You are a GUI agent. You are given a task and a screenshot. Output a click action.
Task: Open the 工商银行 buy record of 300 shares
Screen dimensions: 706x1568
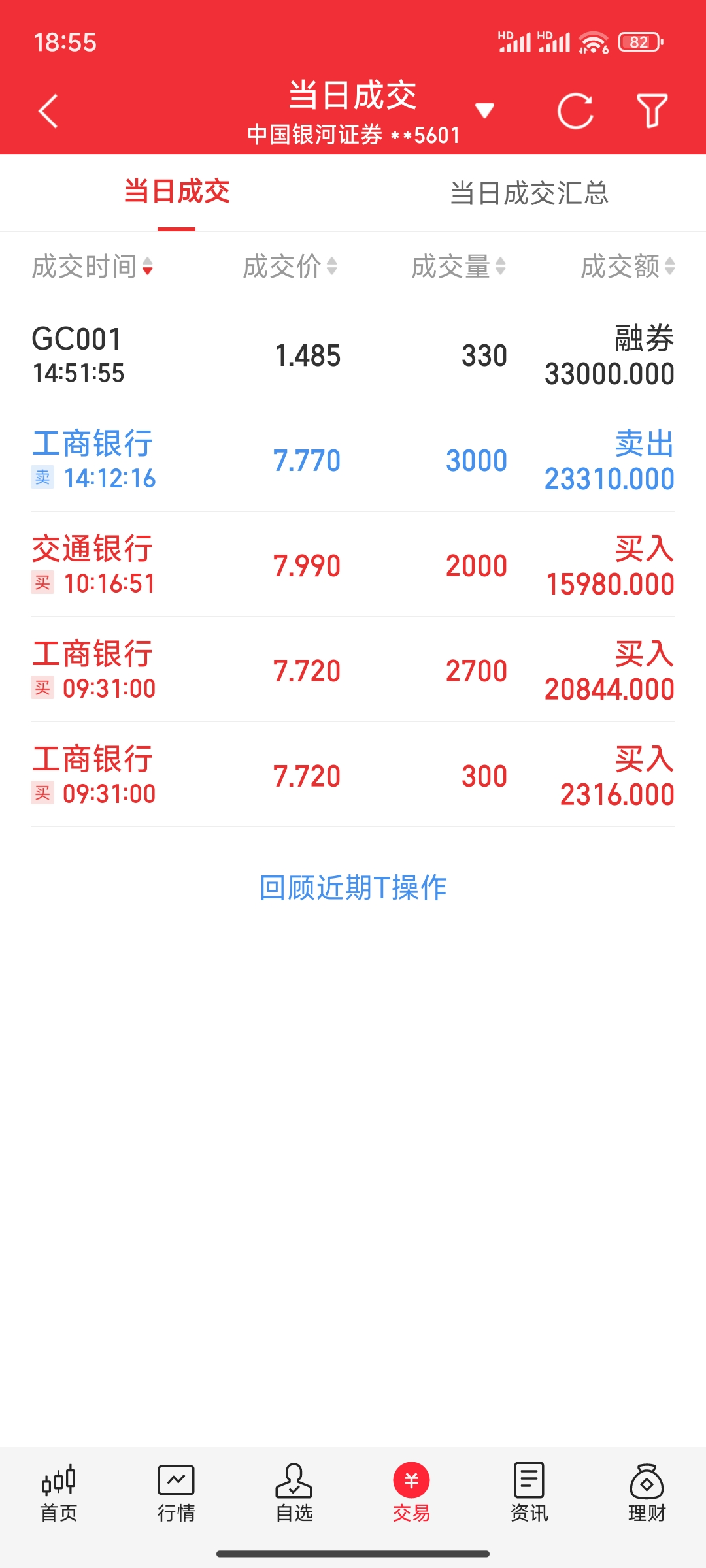[353, 775]
